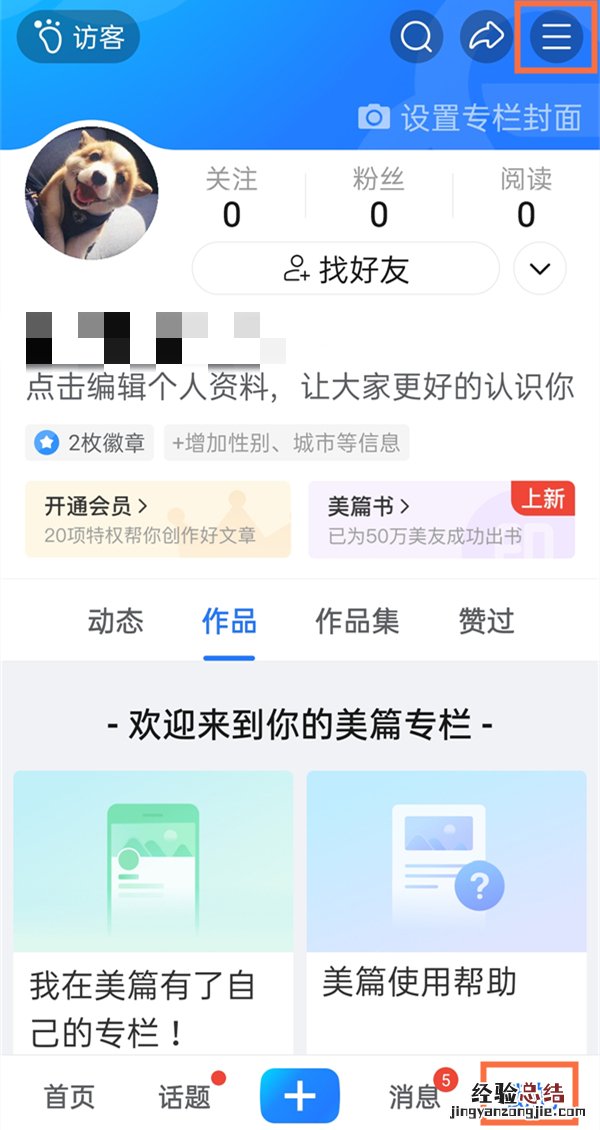Screen dimensions: 600x1130
Task: Open the 我在美篇有了自己的专栏 article
Action: (x=153, y=910)
